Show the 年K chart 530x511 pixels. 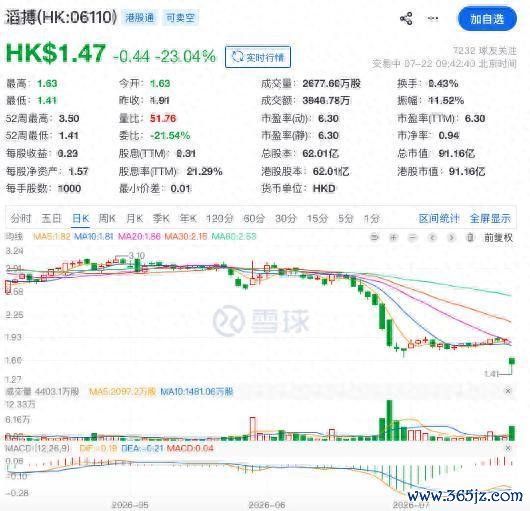(188, 218)
